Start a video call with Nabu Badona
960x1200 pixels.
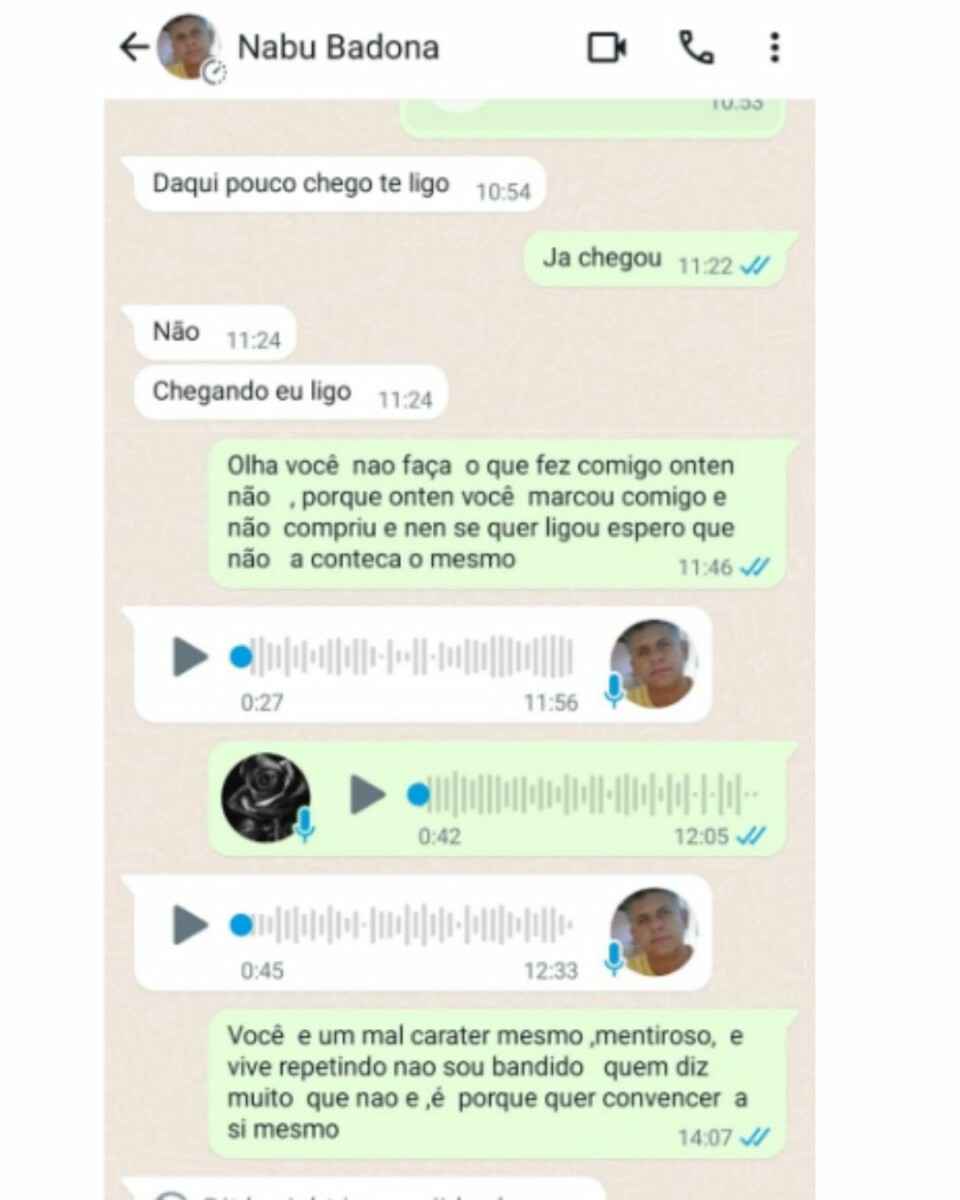coord(606,47)
